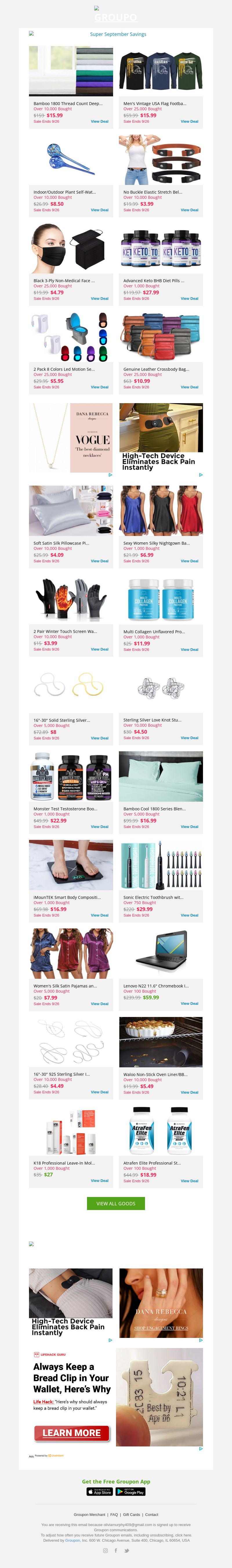Open the Super September Savings link
Image resolution: width=232 pixels, height=1568 pixels.
(118, 34)
